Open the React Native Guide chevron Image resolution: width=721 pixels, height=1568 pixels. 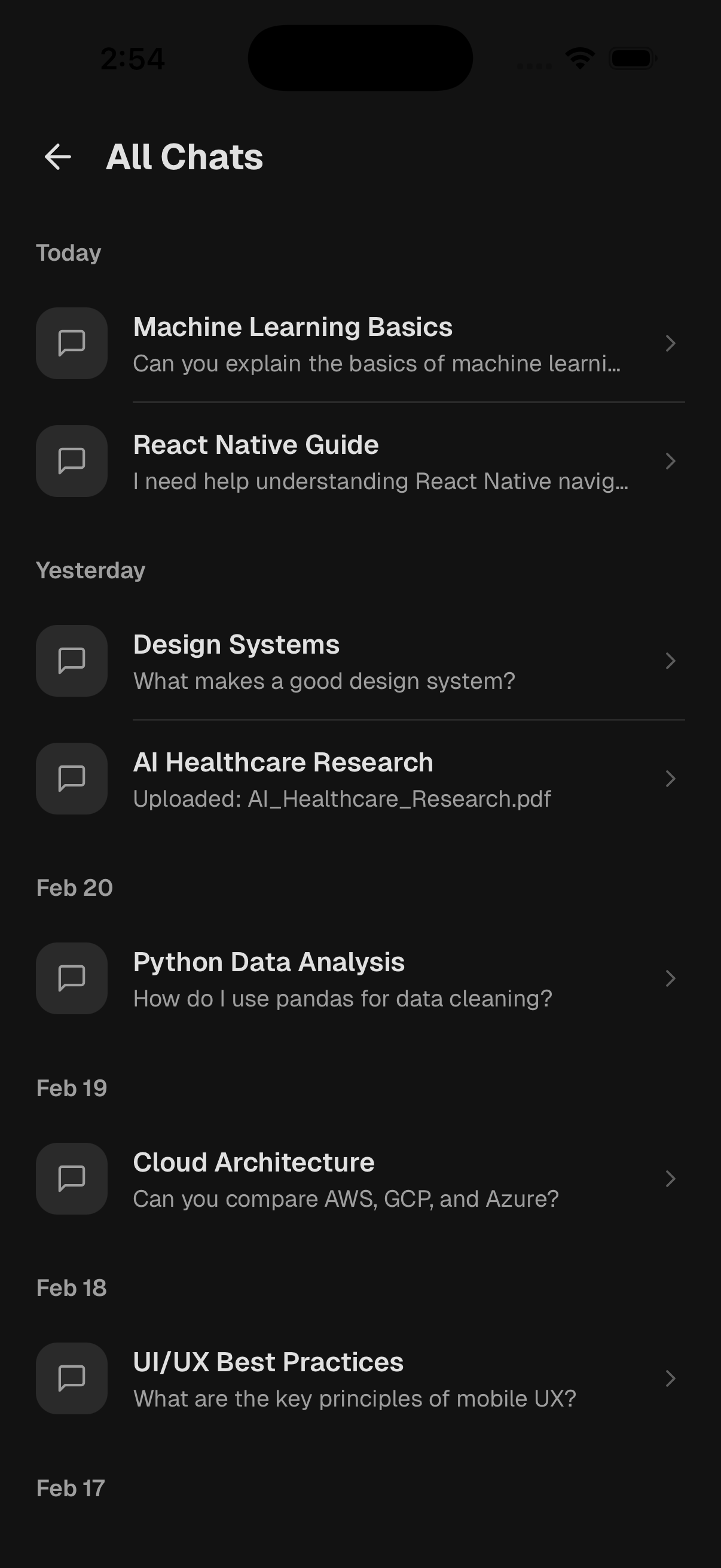pyautogui.click(x=670, y=461)
